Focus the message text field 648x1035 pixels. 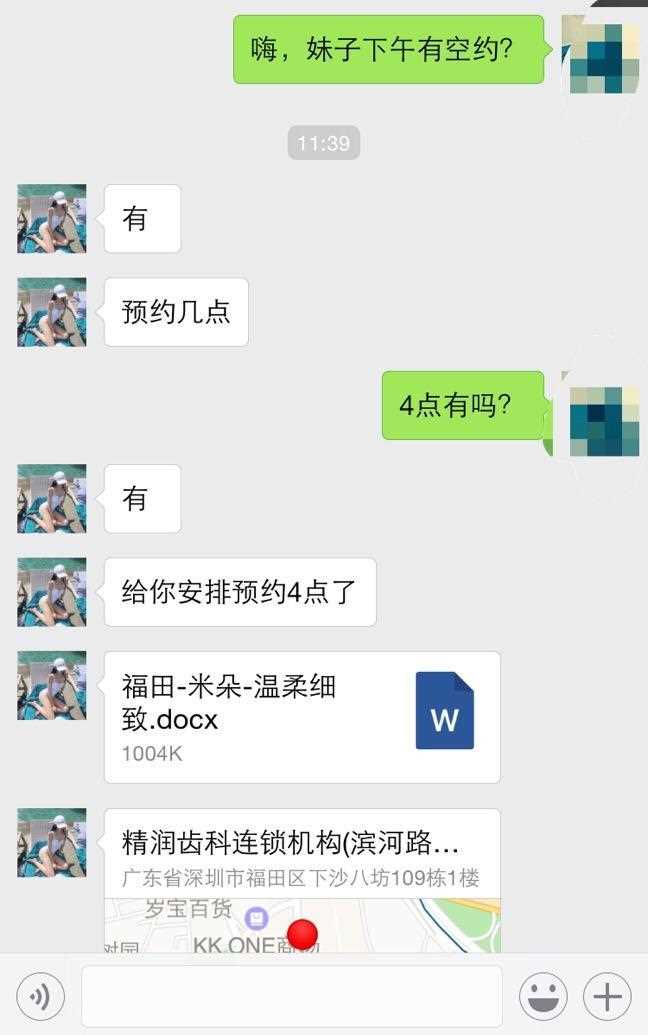click(x=291, y=996)
